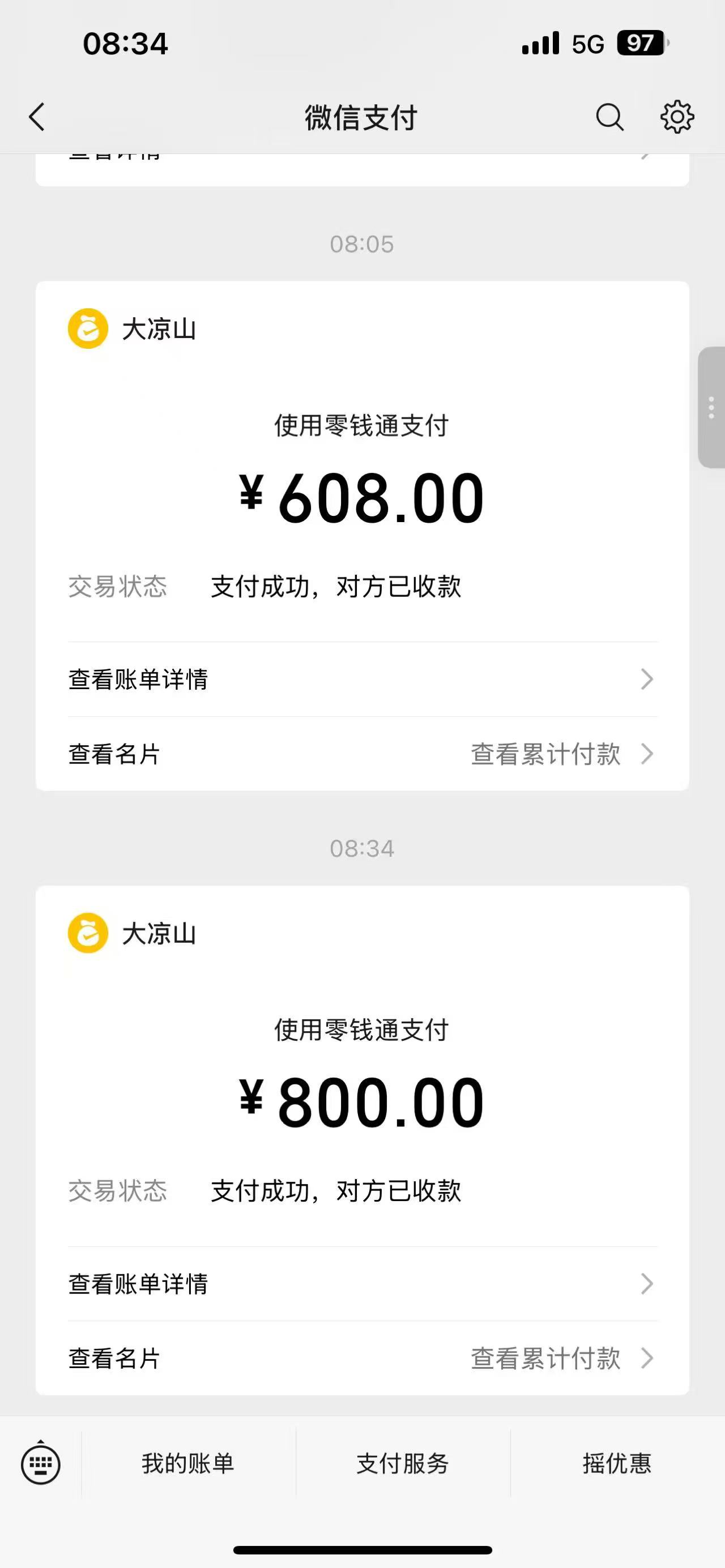The height and width of the screenshot is (1568, 725).
Task: Open 查看名片 under the ¥800.00 payment
Action: click(x=114, y=1358)
